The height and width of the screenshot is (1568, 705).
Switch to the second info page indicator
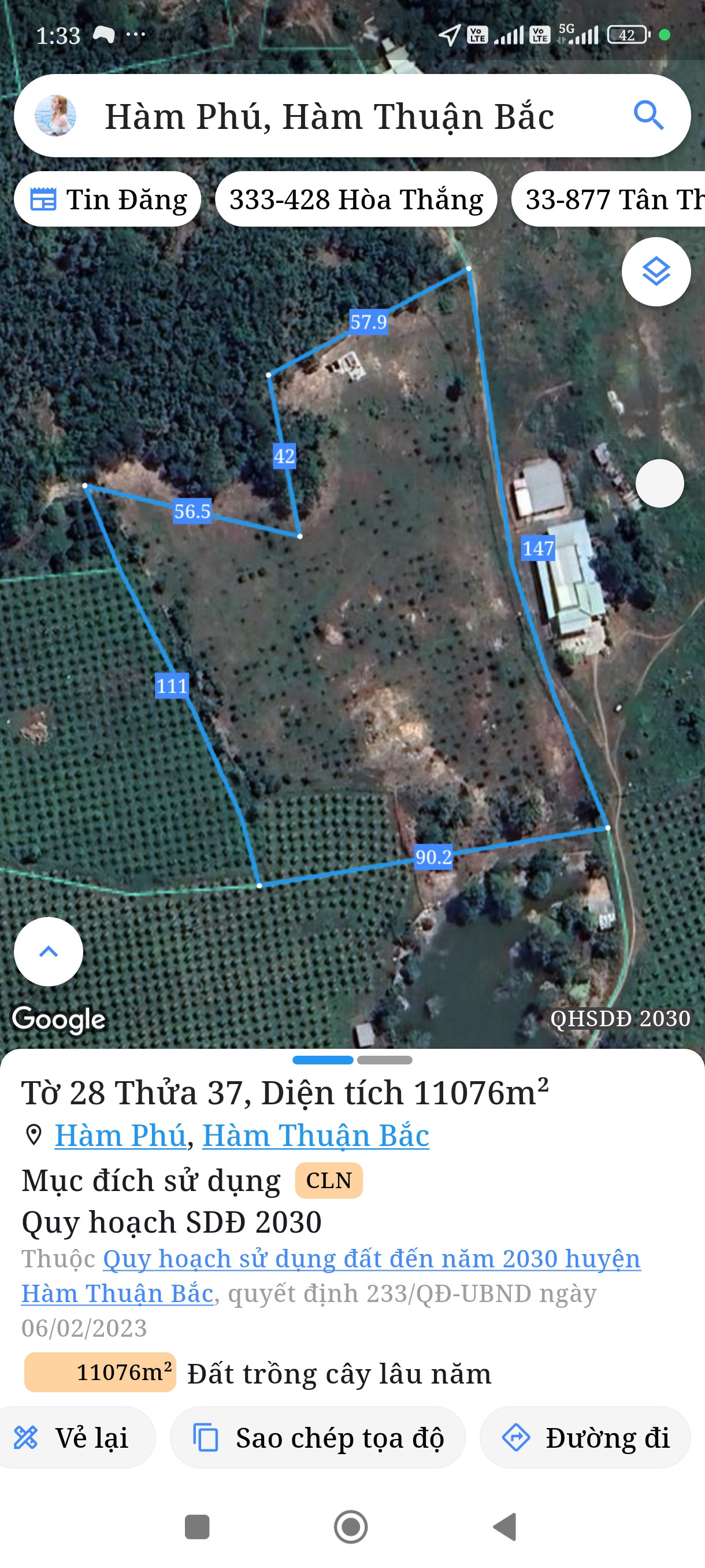[x=384, y=1060]
